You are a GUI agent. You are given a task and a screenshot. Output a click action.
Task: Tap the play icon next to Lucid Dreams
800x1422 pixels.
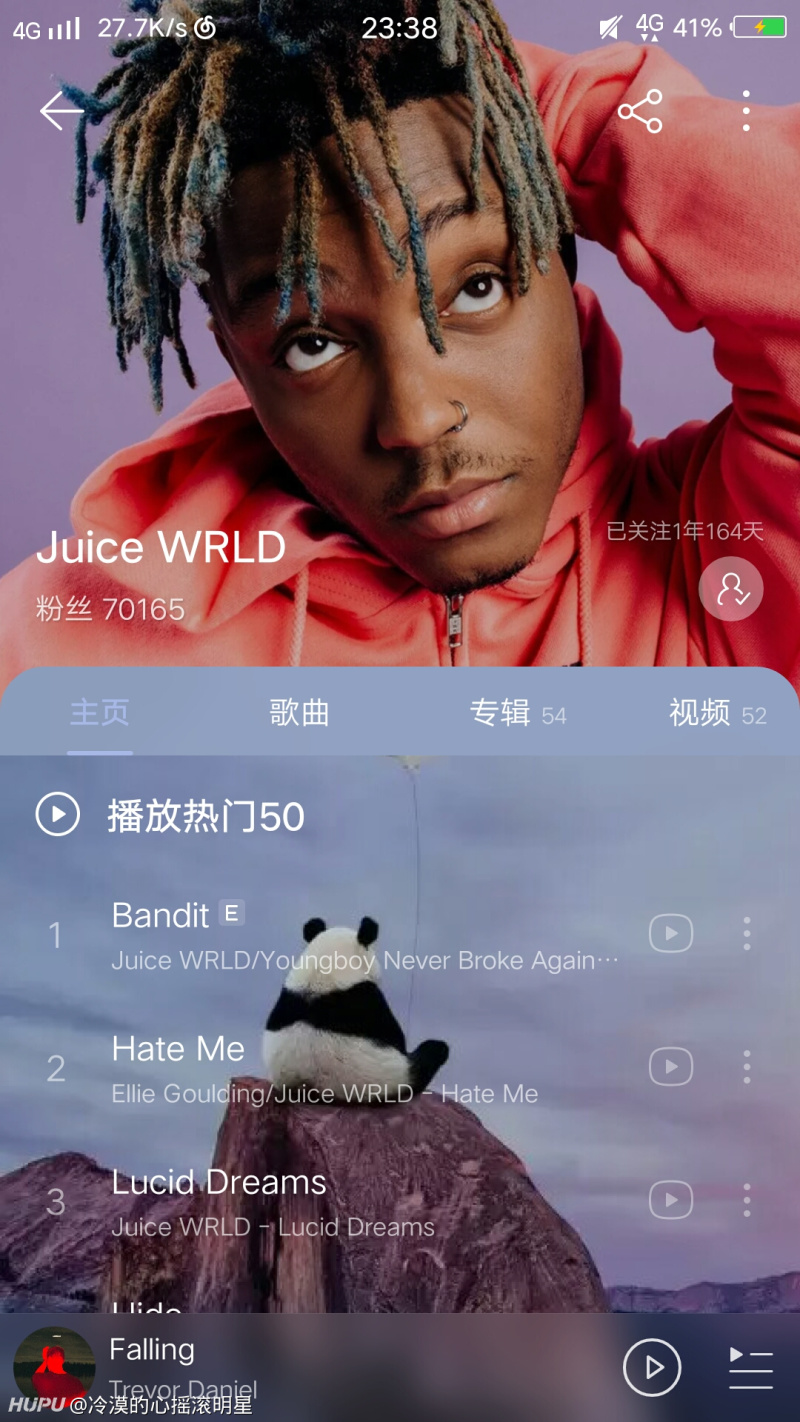tap(670, 1199)
